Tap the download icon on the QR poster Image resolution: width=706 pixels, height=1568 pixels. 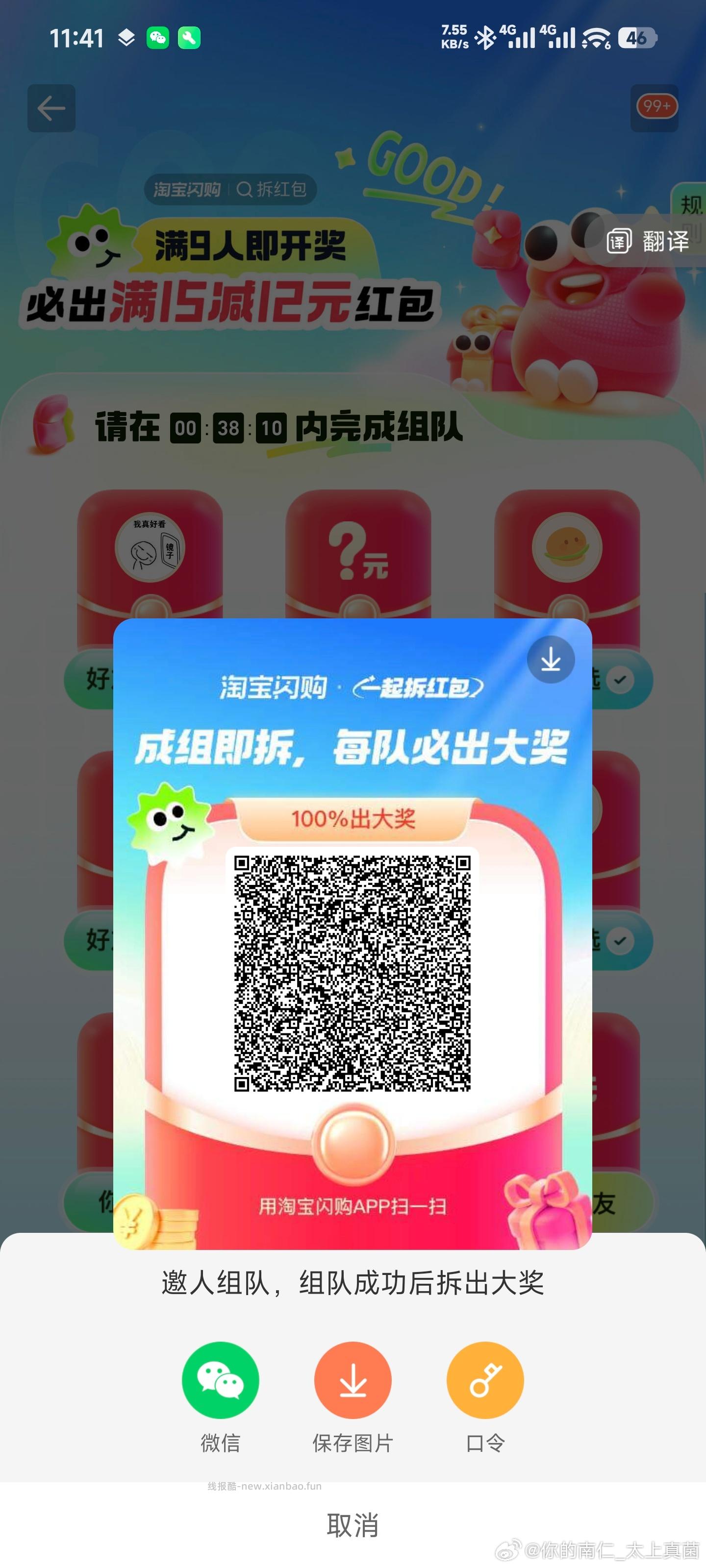550,659
